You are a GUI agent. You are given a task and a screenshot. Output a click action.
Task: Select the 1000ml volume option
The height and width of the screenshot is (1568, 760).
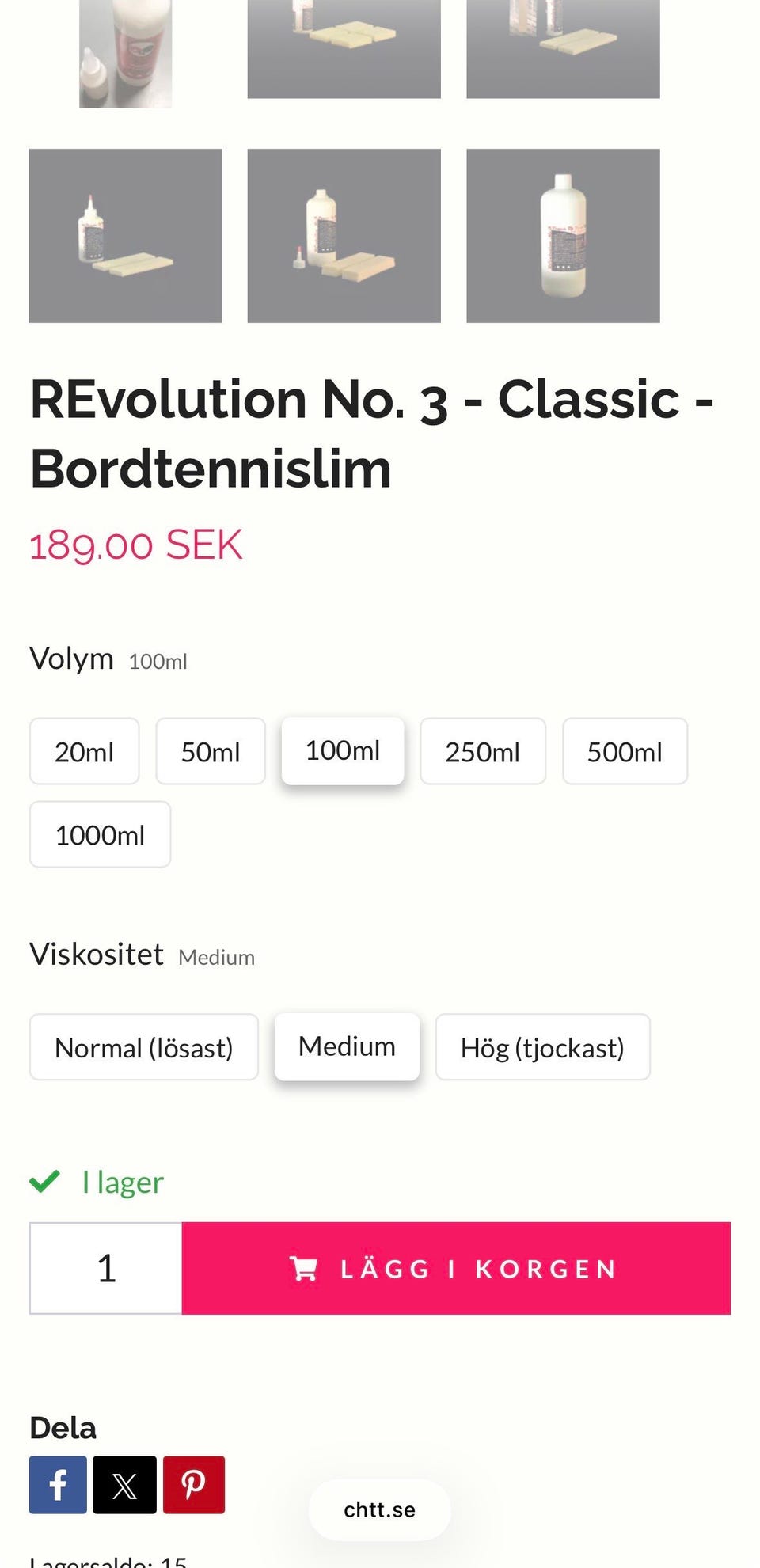point(100,834)
